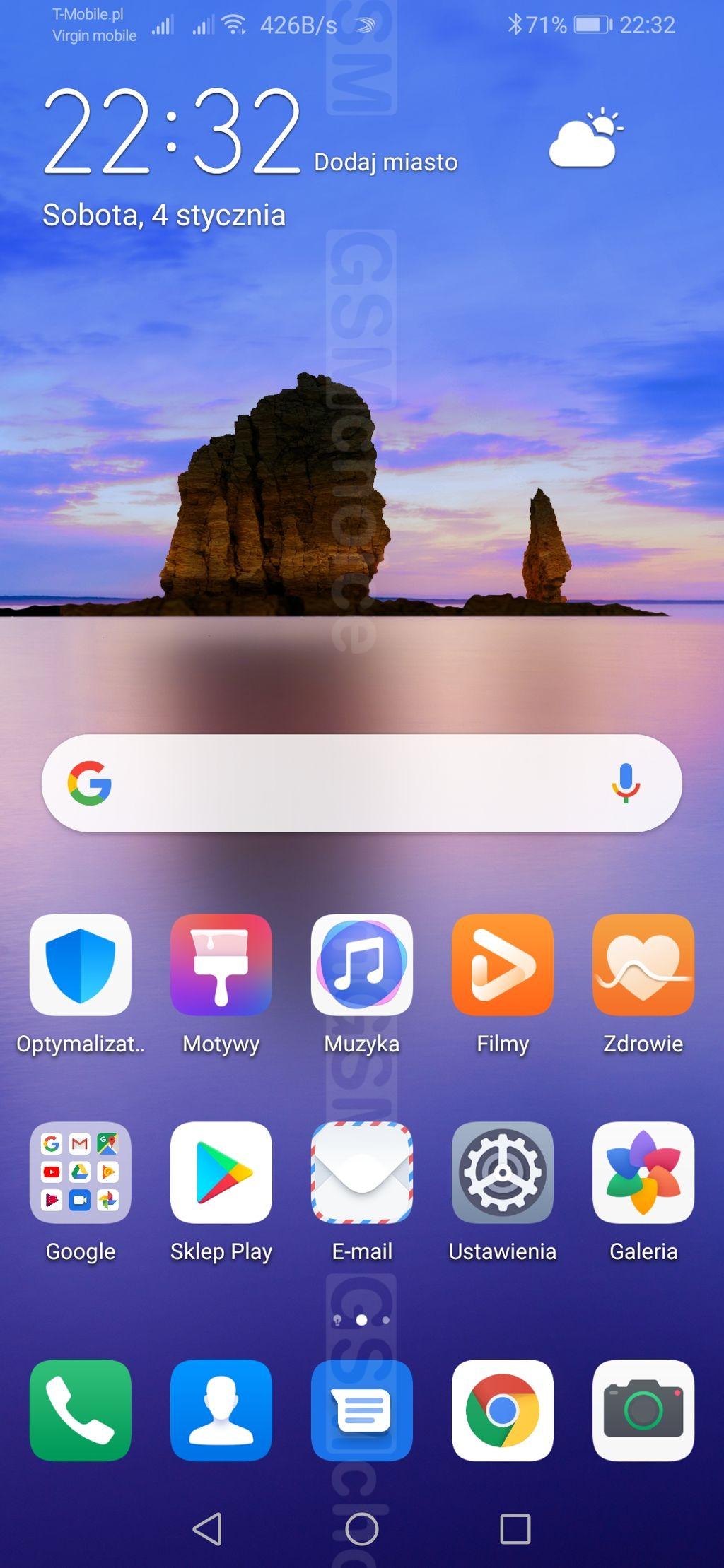Open Ustawienia settings

tap(502, 1172)
